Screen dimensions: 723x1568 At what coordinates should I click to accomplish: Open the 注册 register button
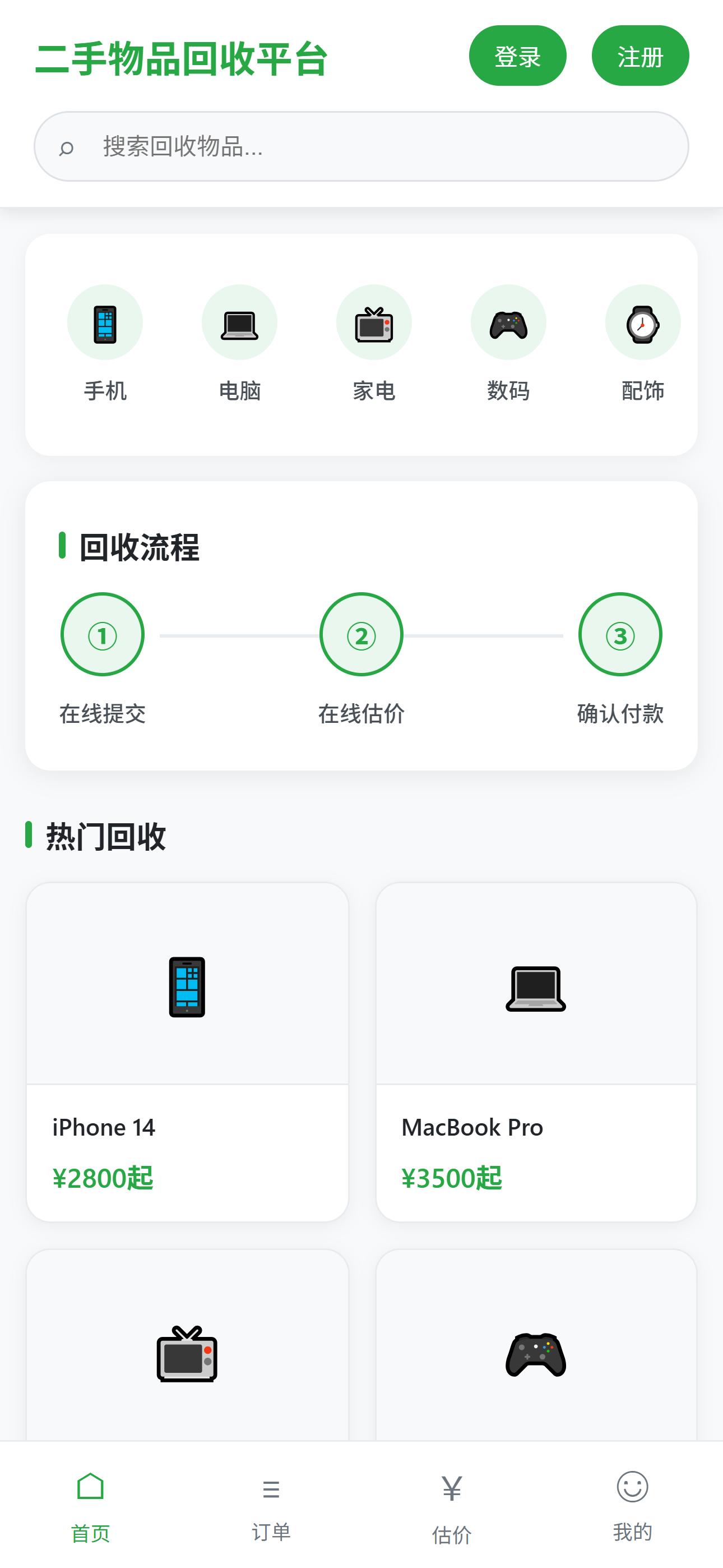tap(640, 56)
